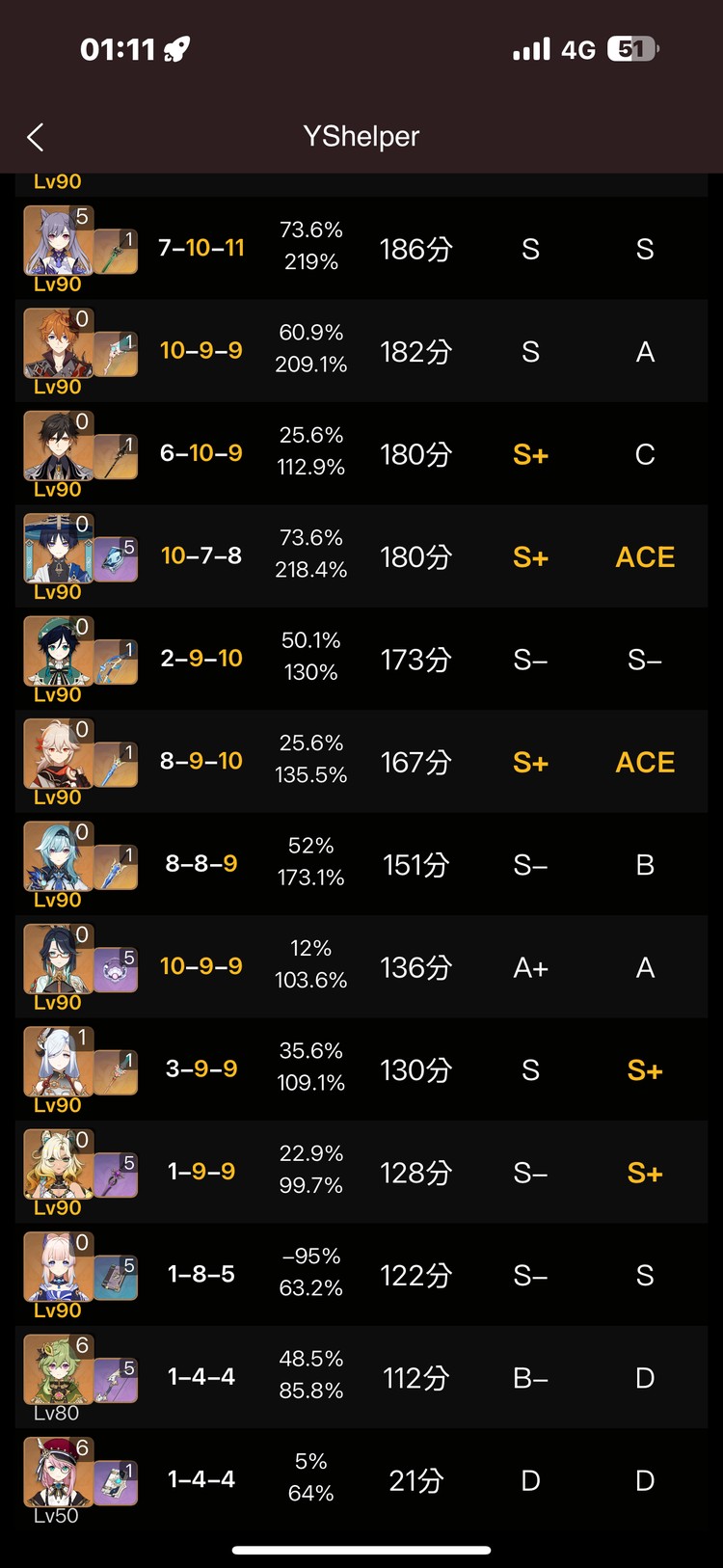Select the row with talents 10-7-8
723x1568 pixels.
(x=361, y=556)
